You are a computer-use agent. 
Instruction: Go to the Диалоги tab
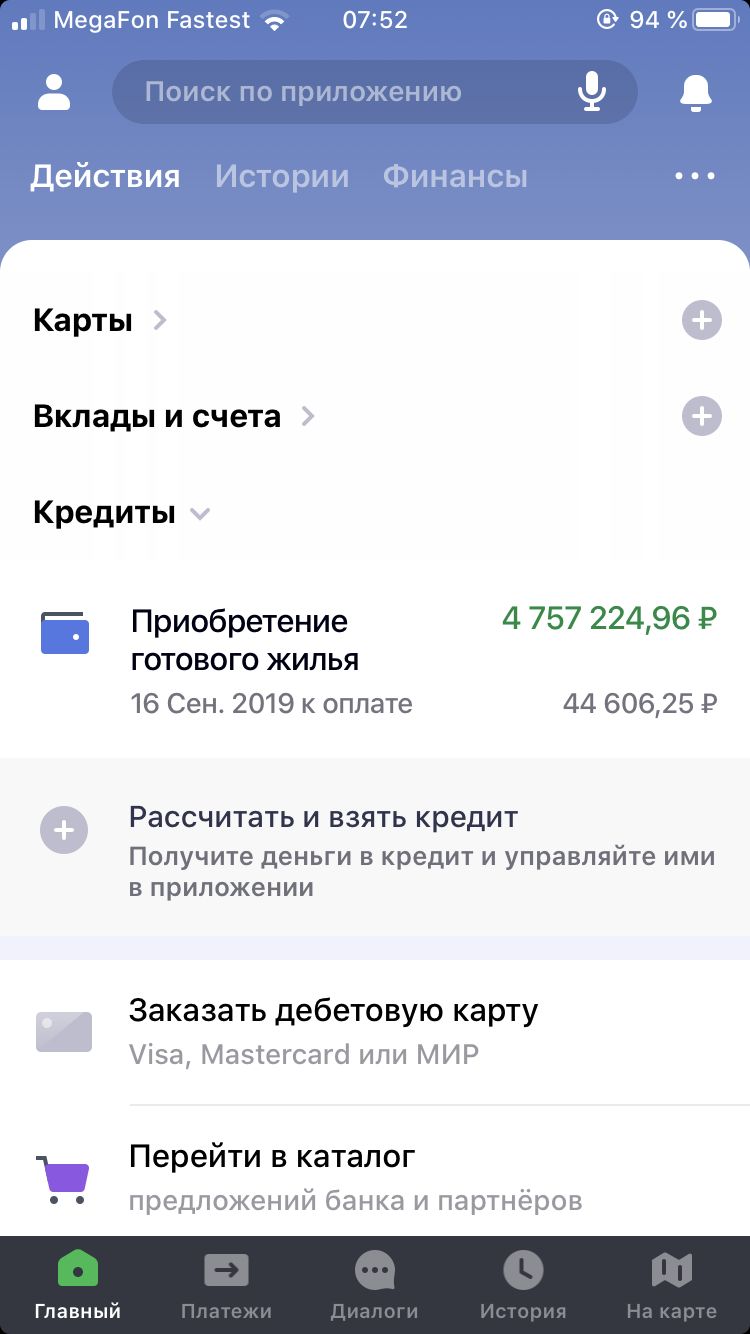pyautogui.click(x=375, y=1286)
